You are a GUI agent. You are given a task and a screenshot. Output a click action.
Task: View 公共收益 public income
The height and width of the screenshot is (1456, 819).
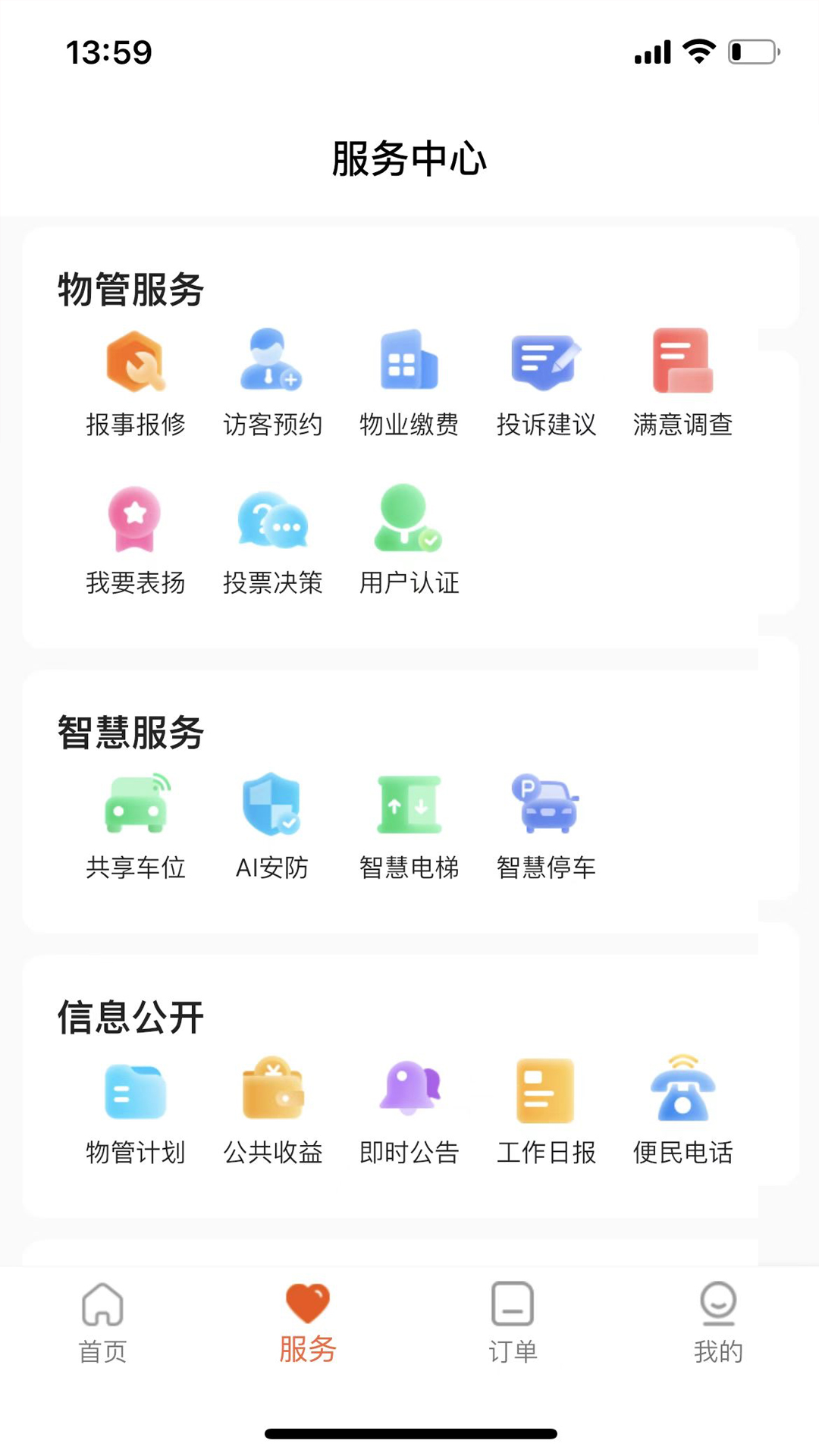point(272,1112)
